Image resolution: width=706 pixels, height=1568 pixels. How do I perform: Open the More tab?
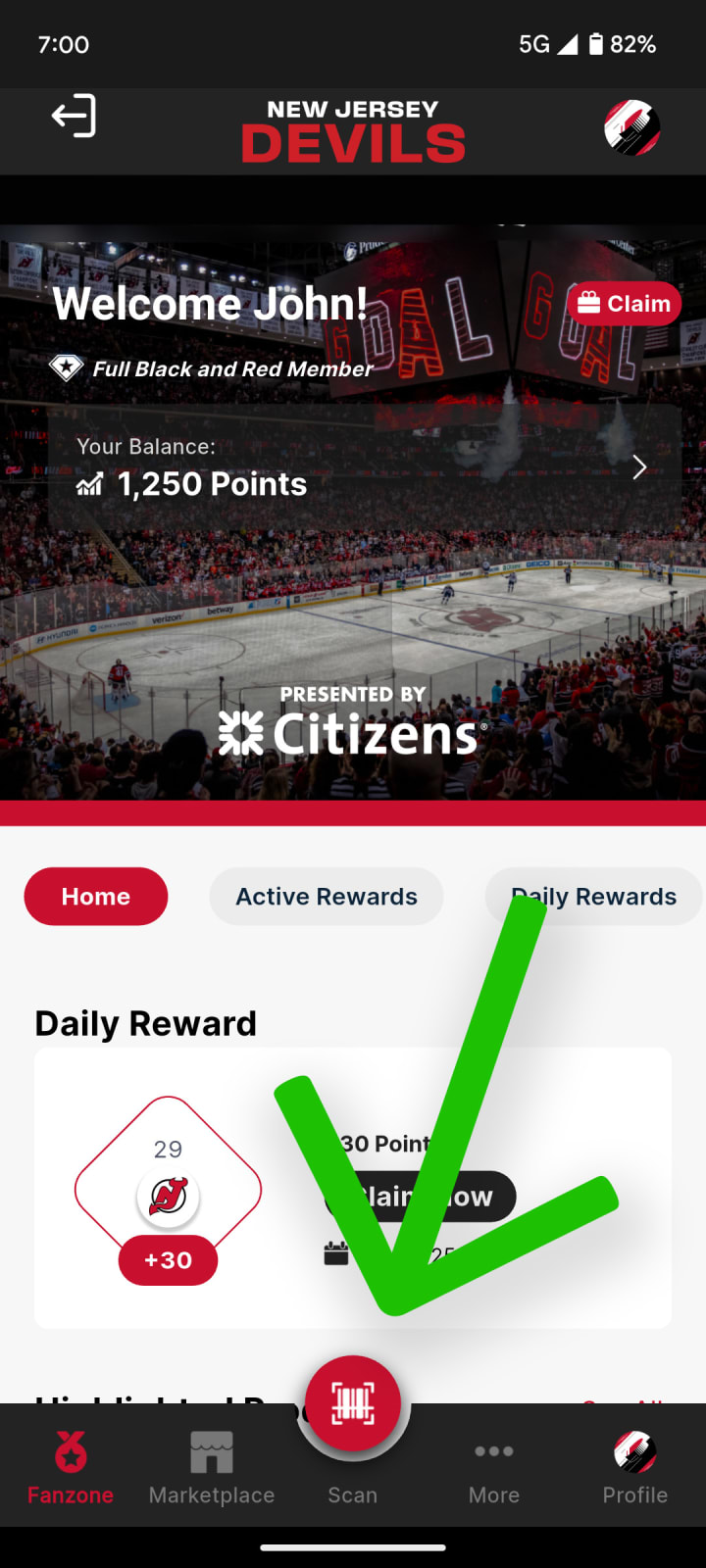point(494,1467)
